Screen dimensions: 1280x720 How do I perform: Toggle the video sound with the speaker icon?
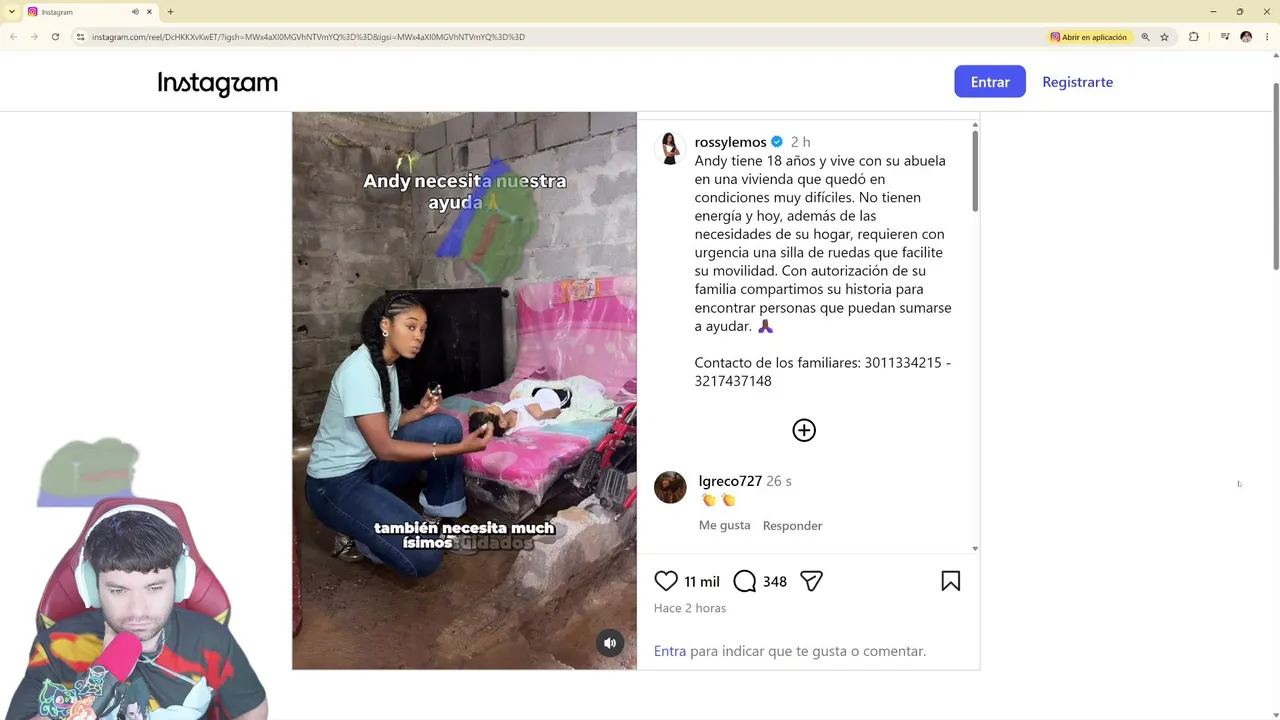pyautogui.click(x=610, y=643)
